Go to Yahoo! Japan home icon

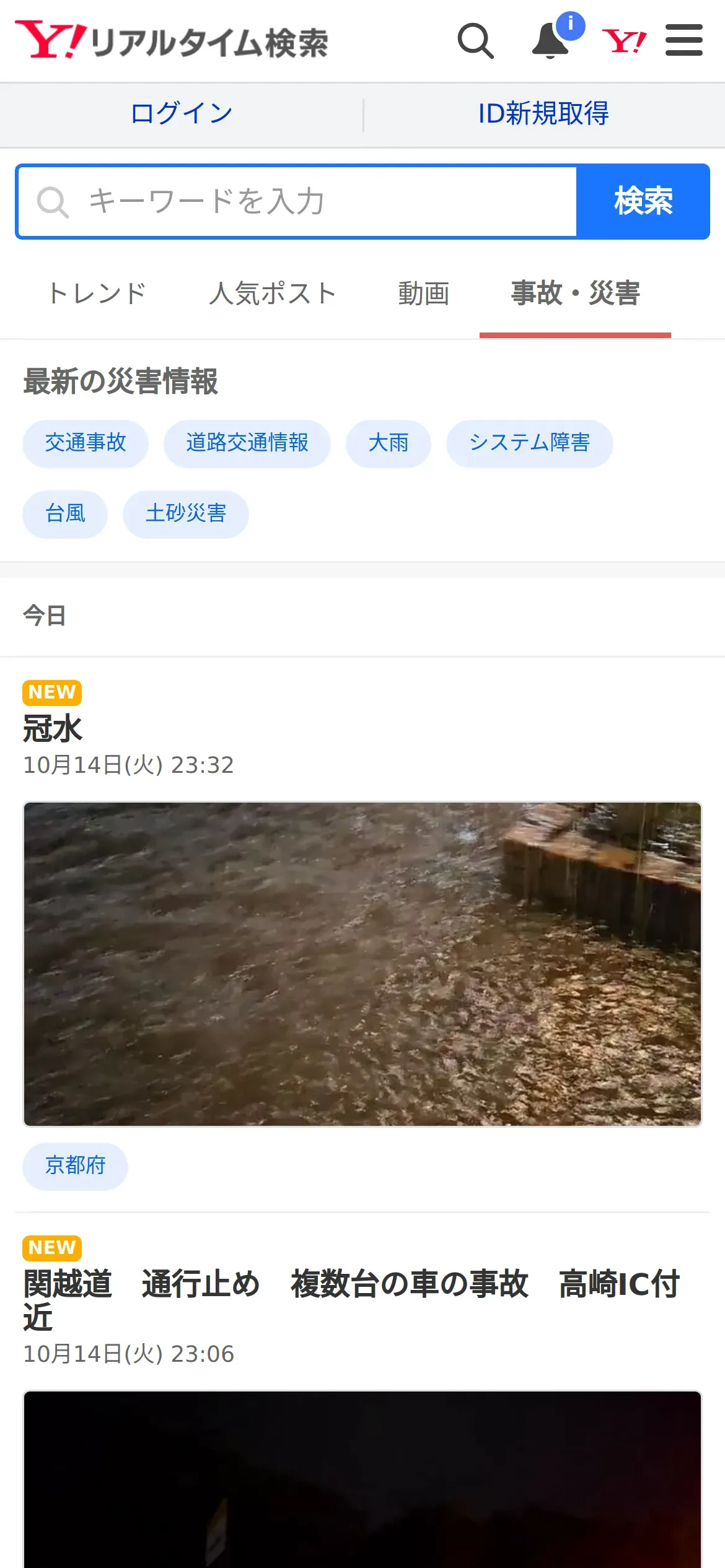624,41
